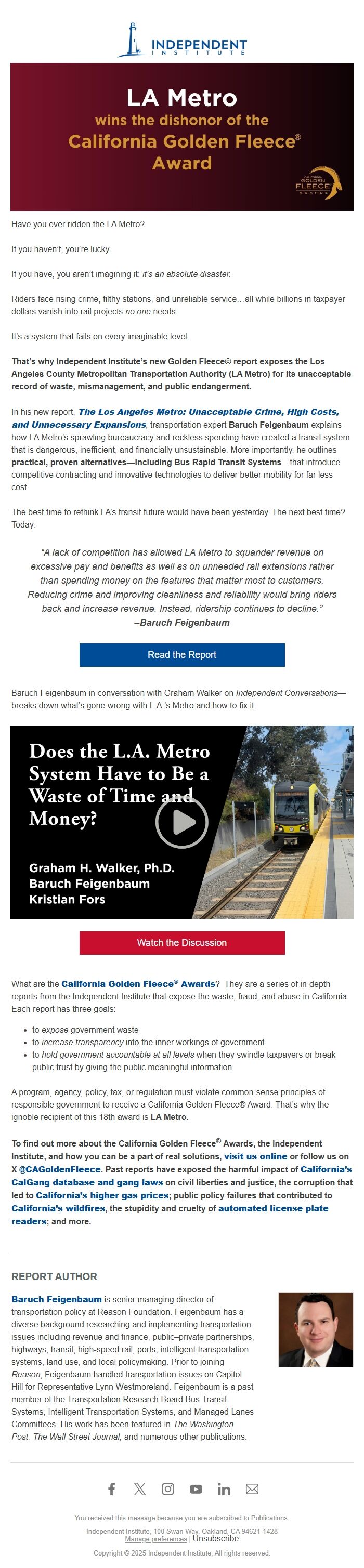Tap the Unsubscribe link

coord(215,1538)
